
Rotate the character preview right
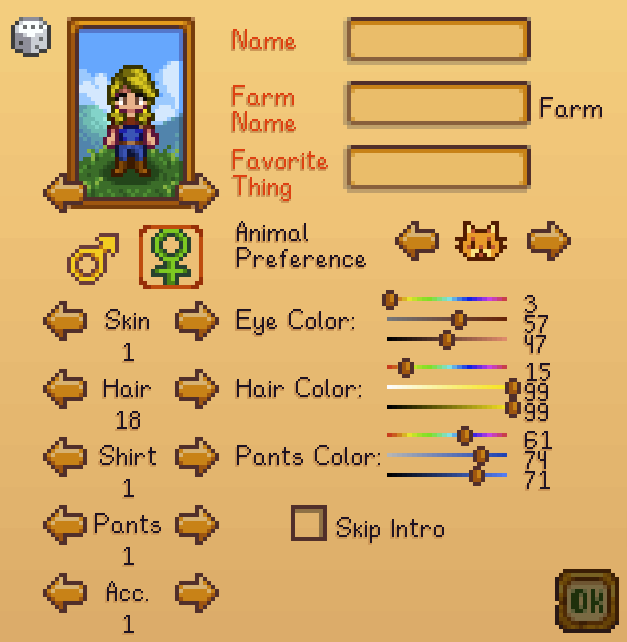tap(197, 192)
